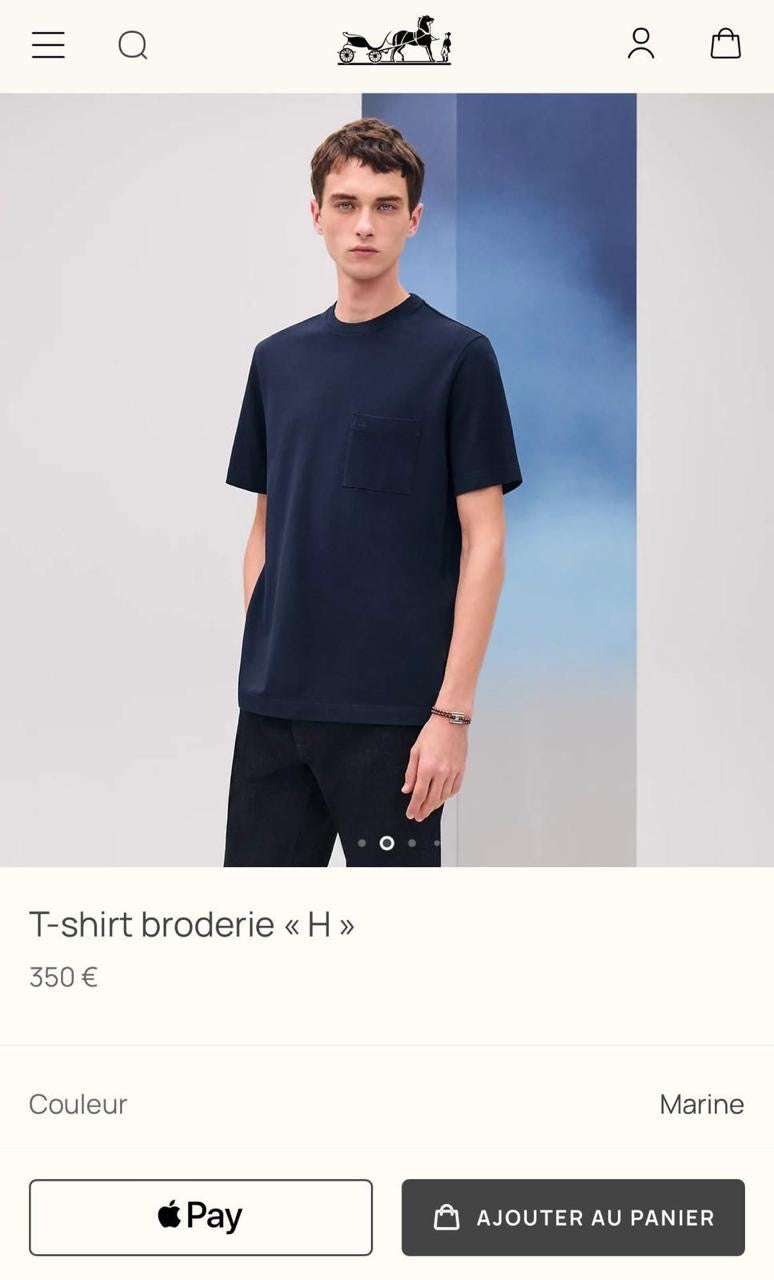774x1280 pixels.
Task: Open the account profile icon
Action: 641,44
